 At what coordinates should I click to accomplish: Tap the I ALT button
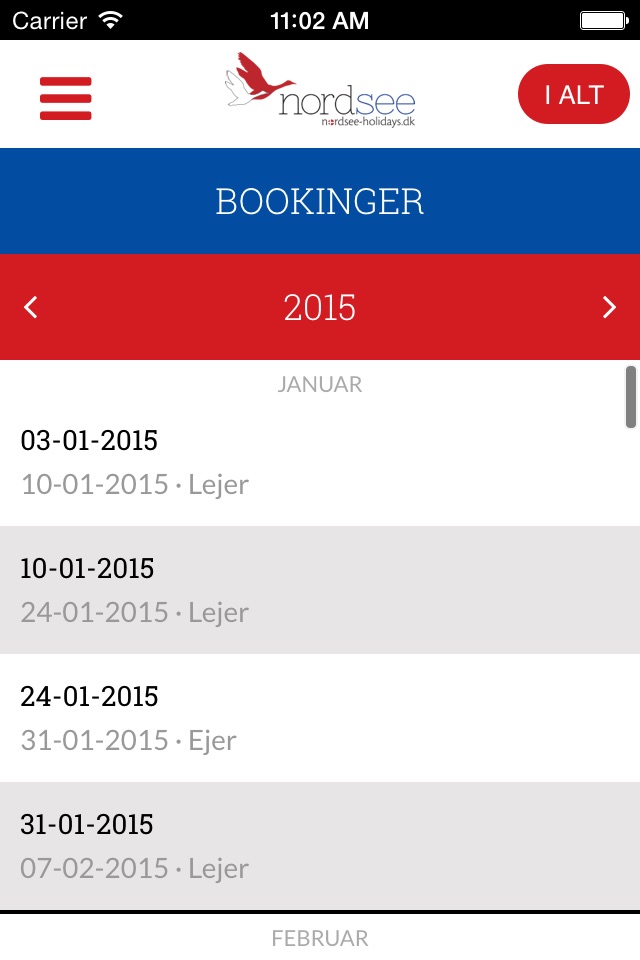574,94
